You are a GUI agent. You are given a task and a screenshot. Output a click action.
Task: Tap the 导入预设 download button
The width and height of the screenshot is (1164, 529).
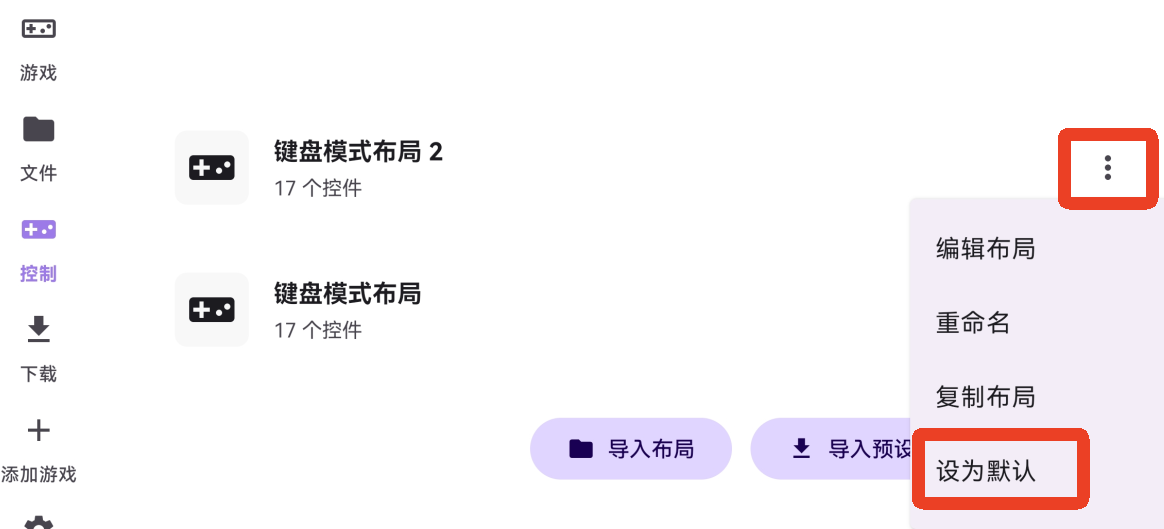832,449
